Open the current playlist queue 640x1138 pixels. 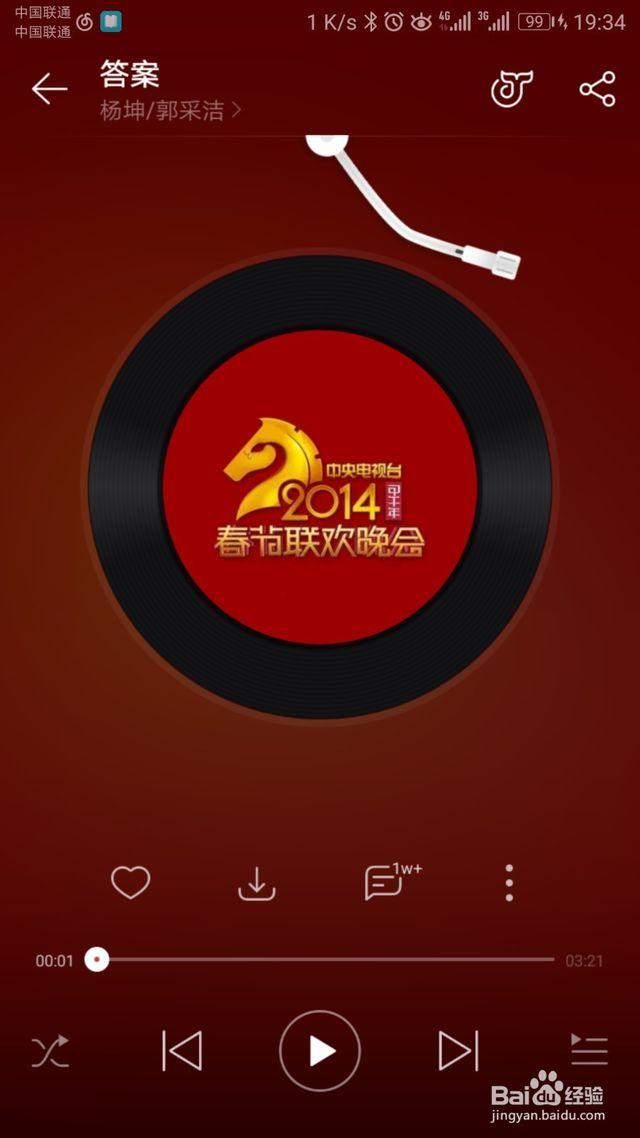pos(589,1050)
